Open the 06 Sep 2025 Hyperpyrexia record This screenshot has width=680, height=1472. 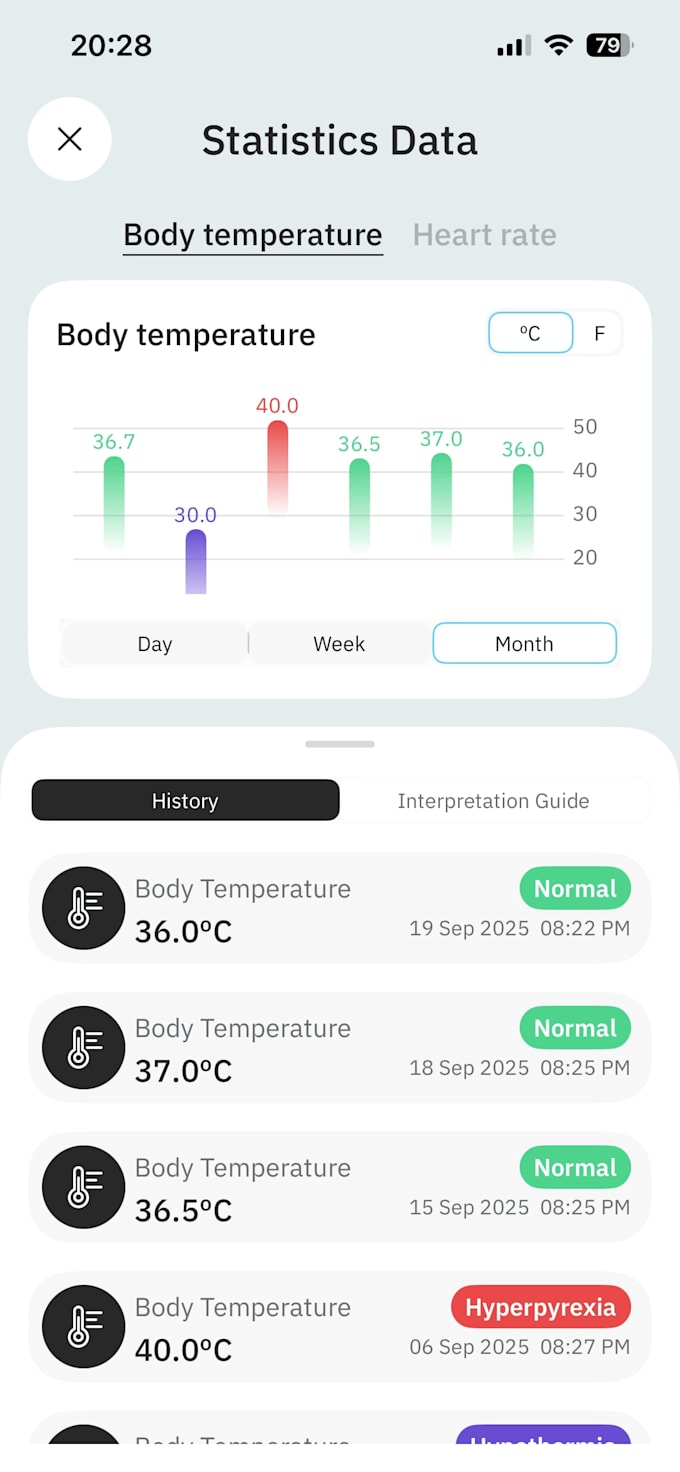pyautogui.click(x=340, y=1327)
